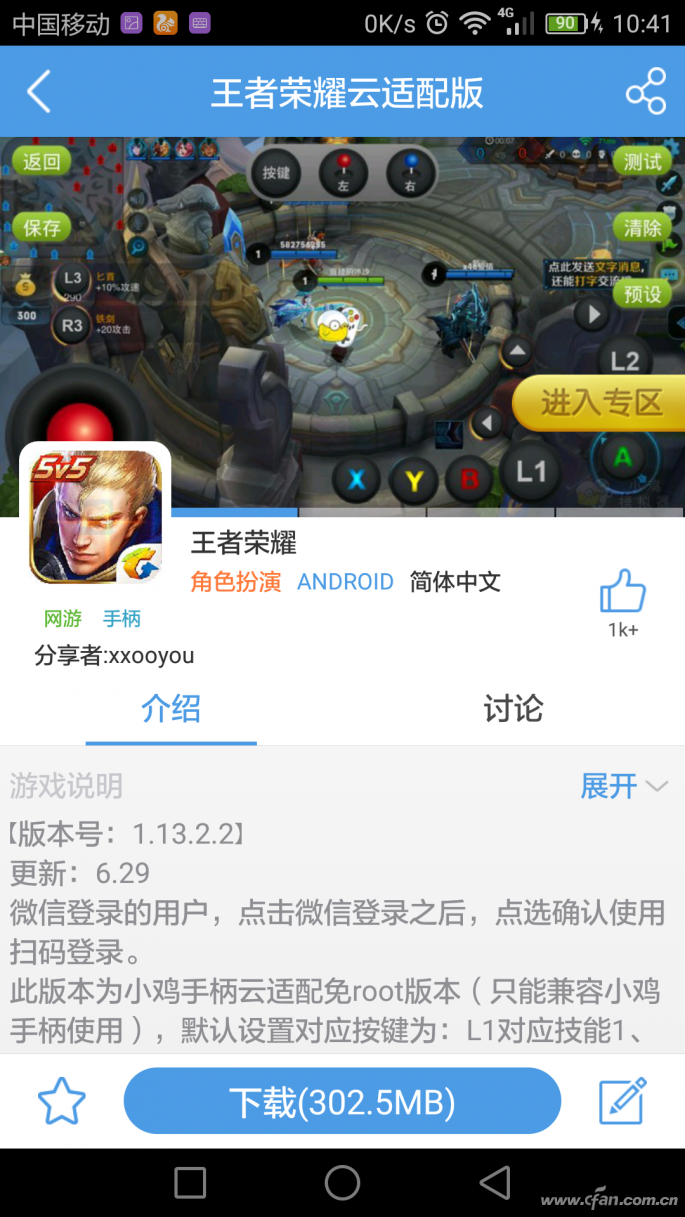The height and width of the screenshot is (1217, 685).
Task: Favorite this game with the star icon
Action: click(x=62, y=1101)
